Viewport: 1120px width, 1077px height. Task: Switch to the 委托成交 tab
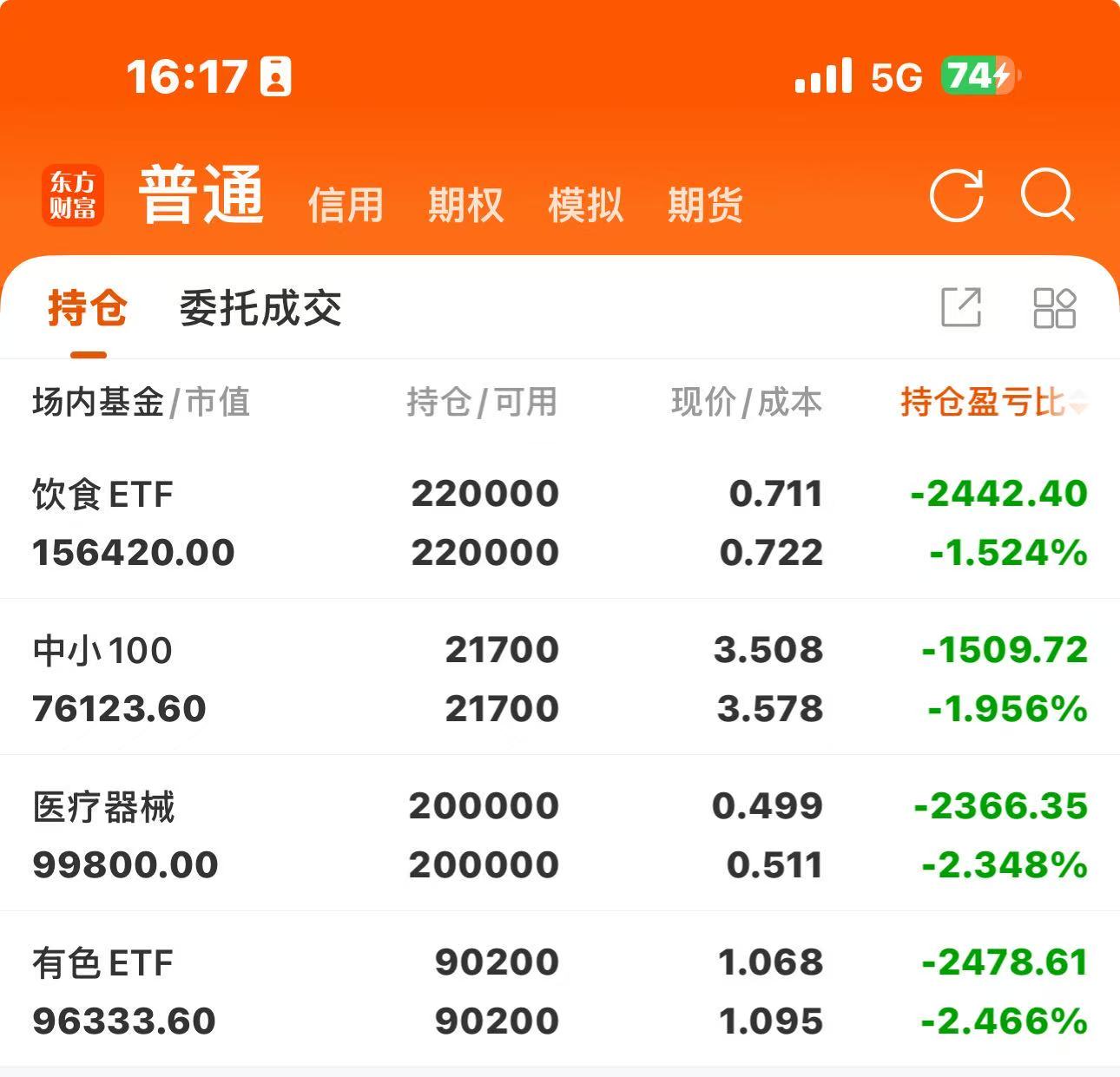[260, 309]
